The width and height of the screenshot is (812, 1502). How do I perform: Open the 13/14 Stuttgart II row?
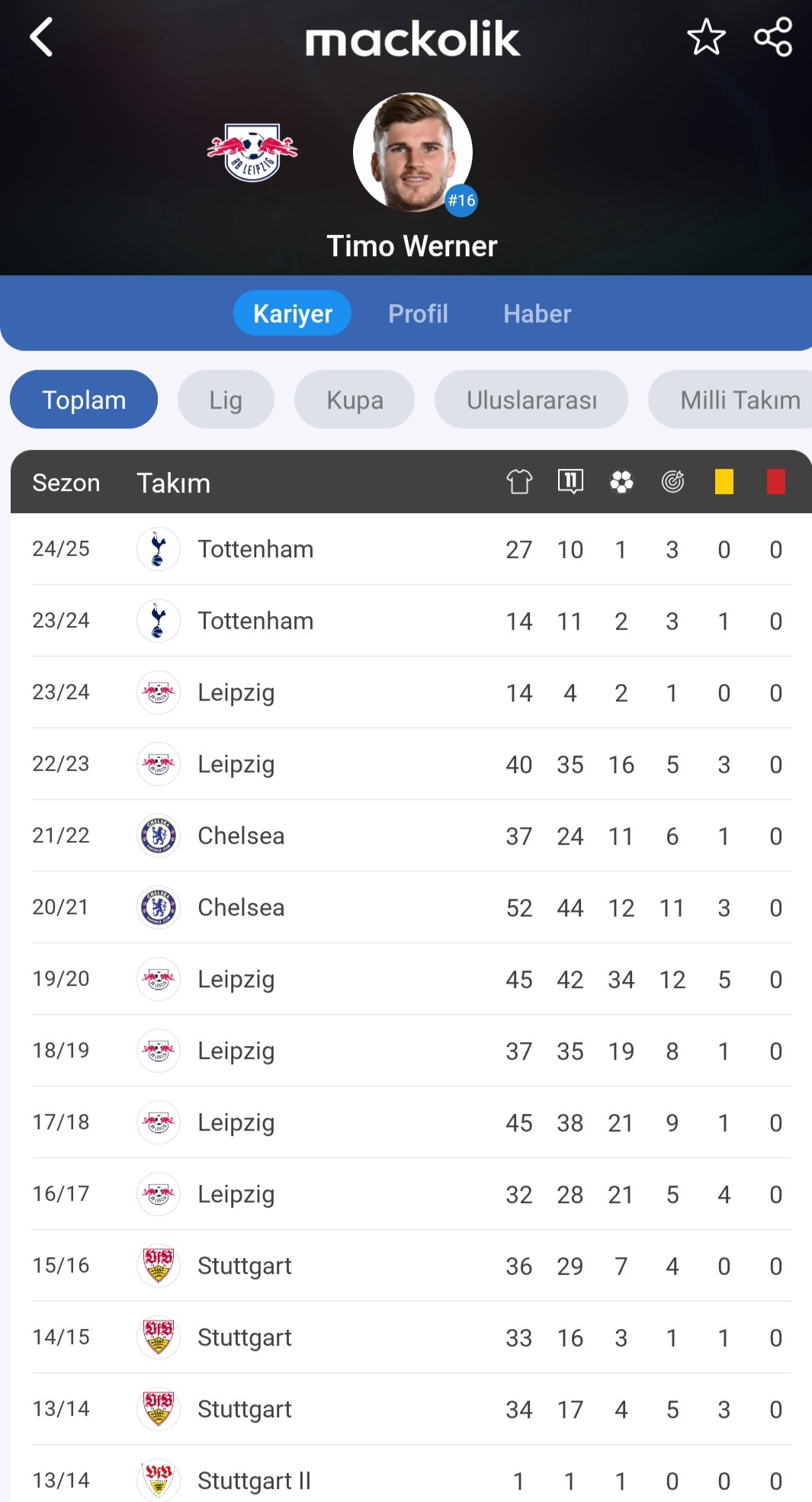click(411, 1478)
